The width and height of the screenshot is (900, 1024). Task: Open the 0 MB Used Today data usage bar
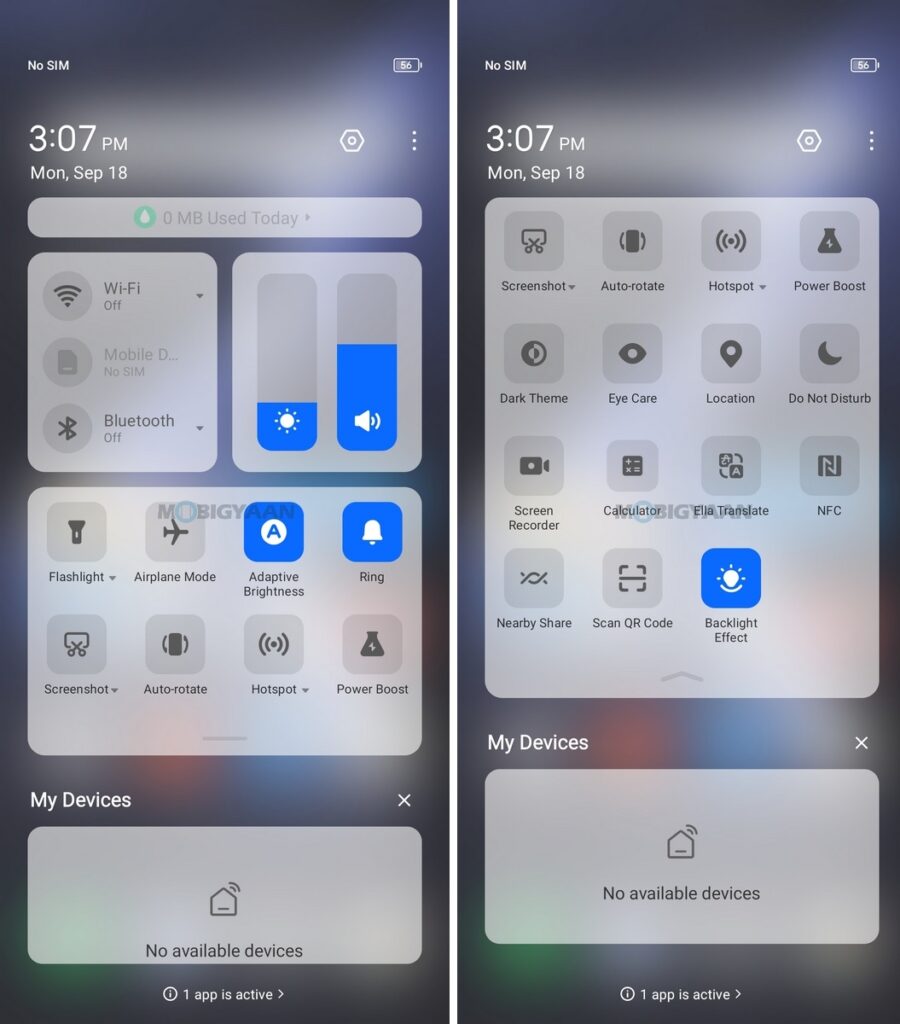pyautogui.click(x=224, y=218)
